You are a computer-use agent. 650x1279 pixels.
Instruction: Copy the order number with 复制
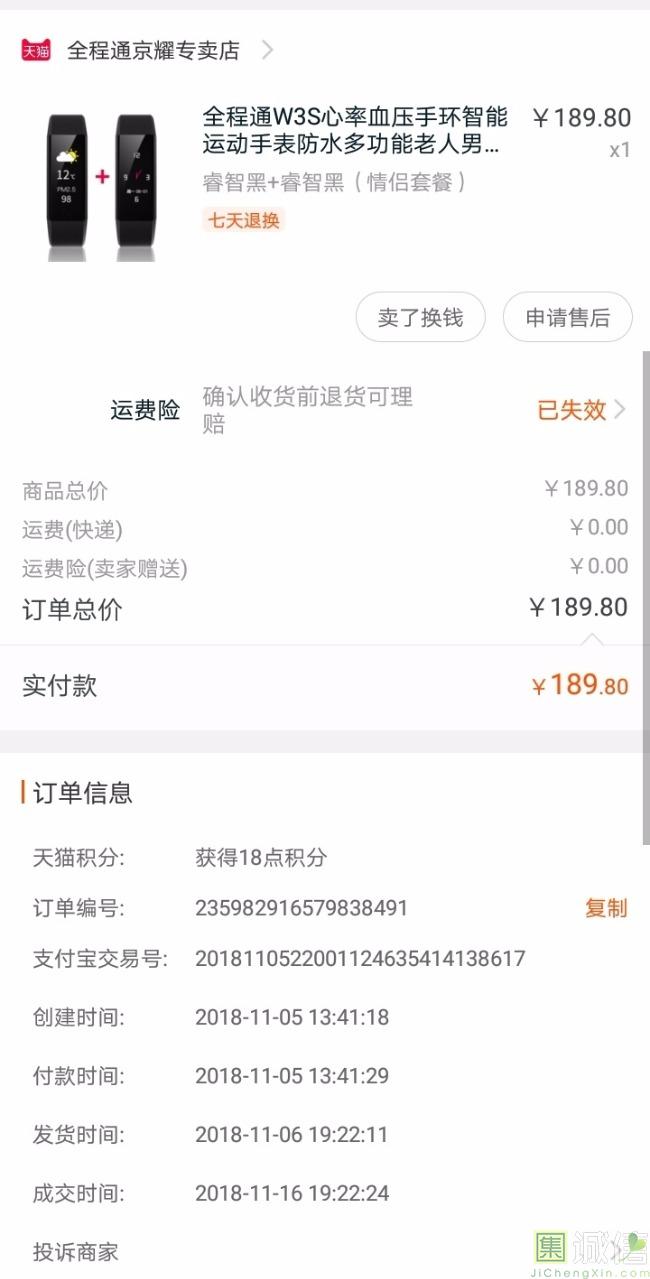[606, 908]
